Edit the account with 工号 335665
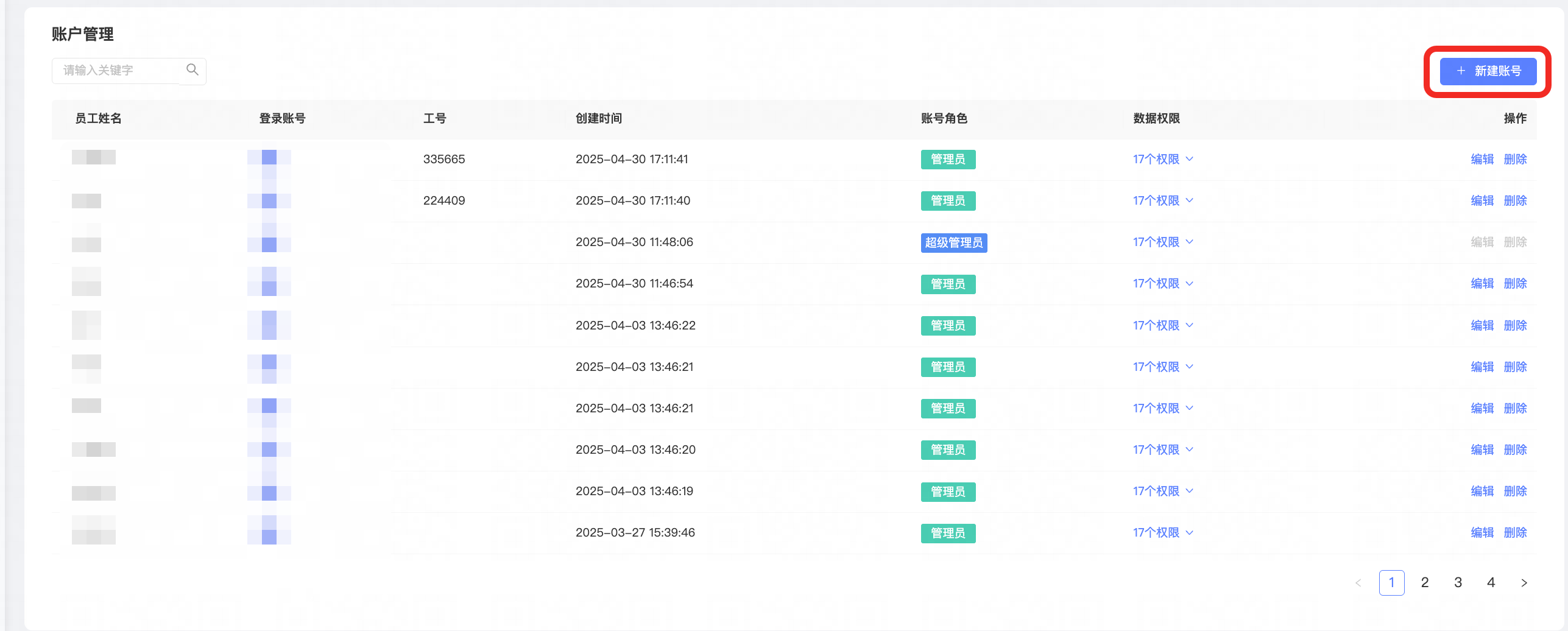 click(1481, 159)
